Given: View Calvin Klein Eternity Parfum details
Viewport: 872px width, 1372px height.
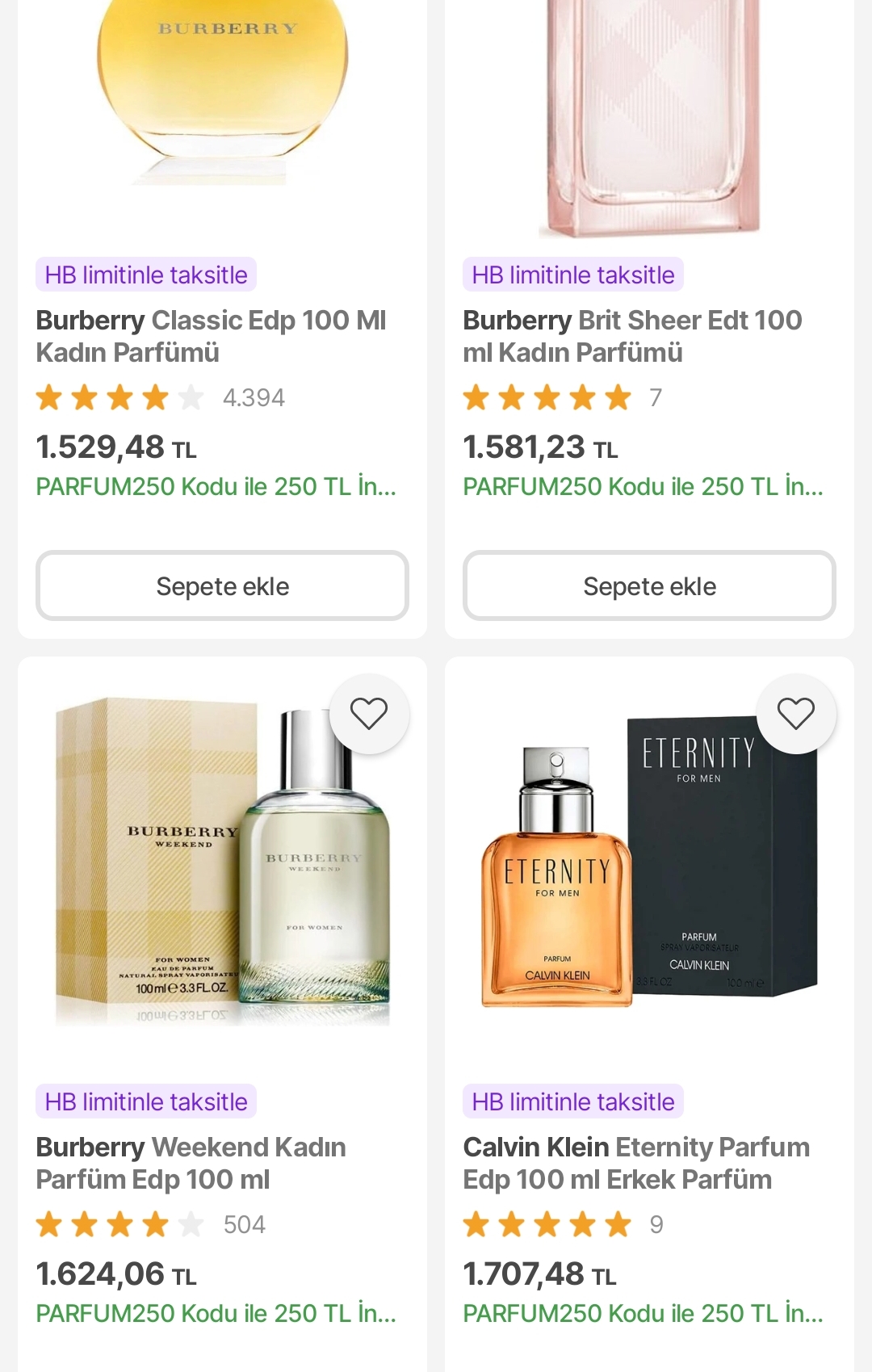Looking at the screenshot, I should pos(635,1163).
